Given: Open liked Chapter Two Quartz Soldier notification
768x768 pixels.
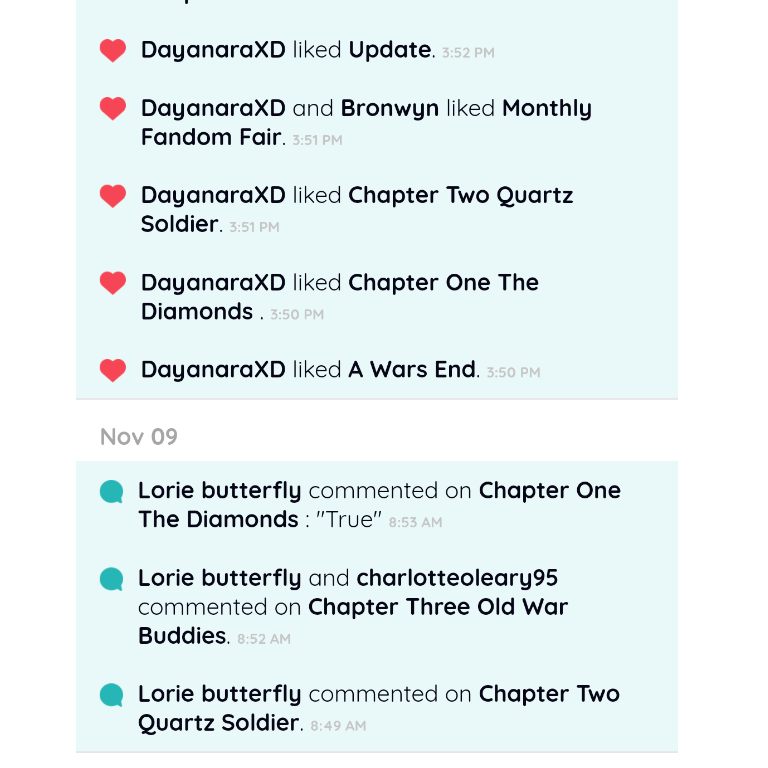Looking at the screenshot, I should point(376,210).
